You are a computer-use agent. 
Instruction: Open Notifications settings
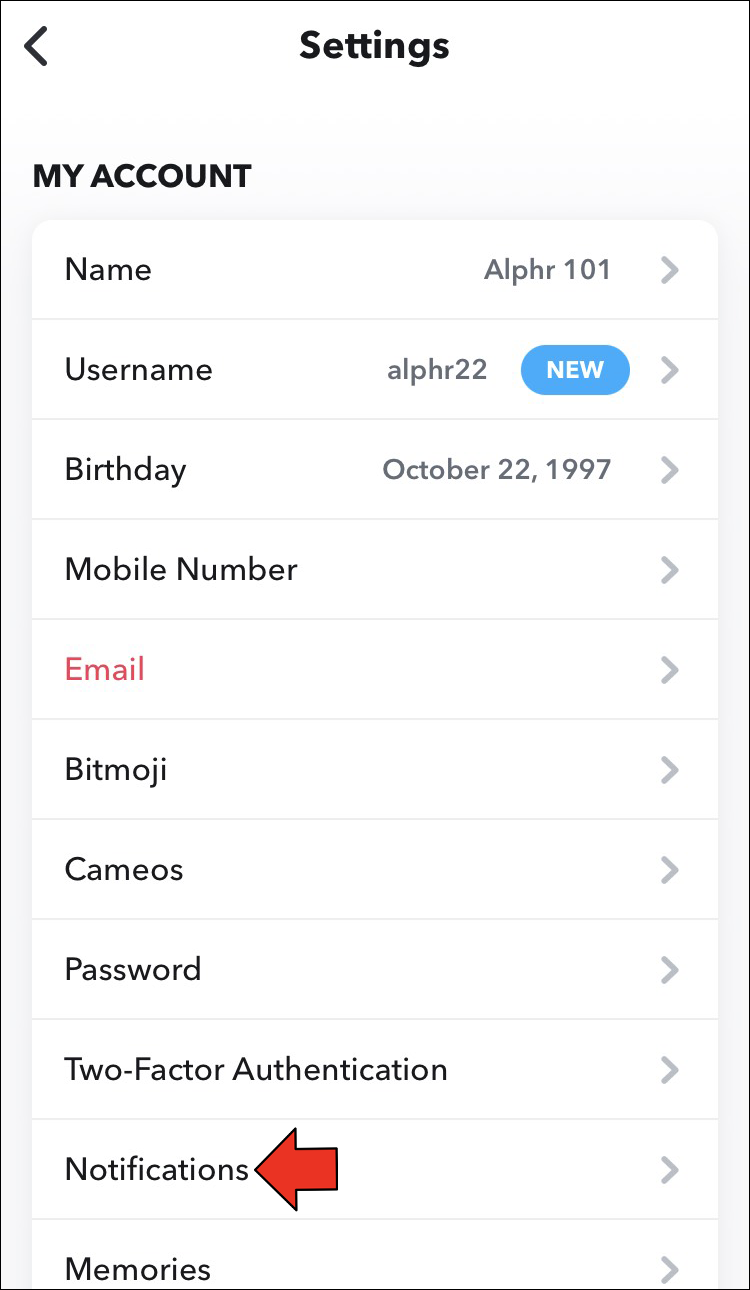pyautogui.click(x=157, y=1169)
